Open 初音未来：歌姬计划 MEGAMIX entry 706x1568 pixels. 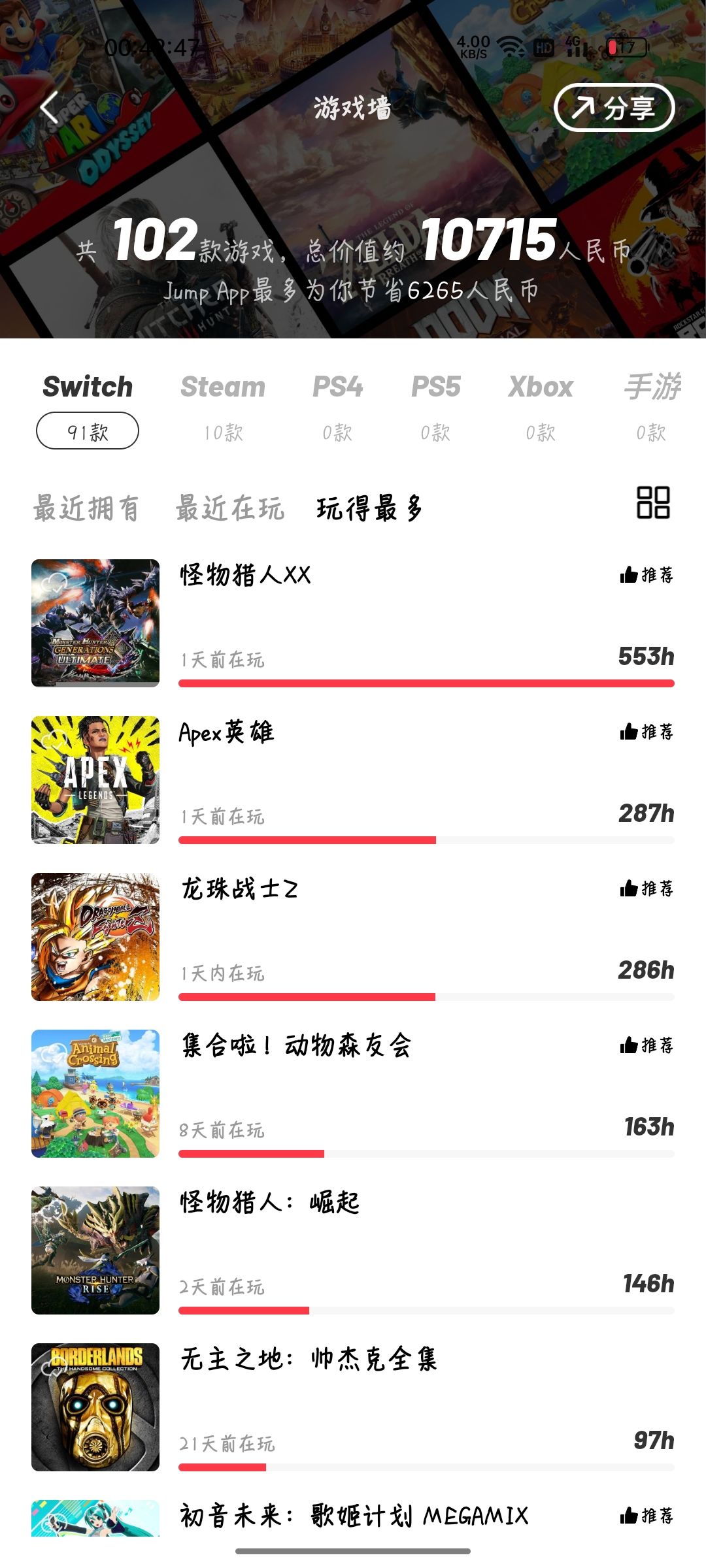tap(353, 1517)
